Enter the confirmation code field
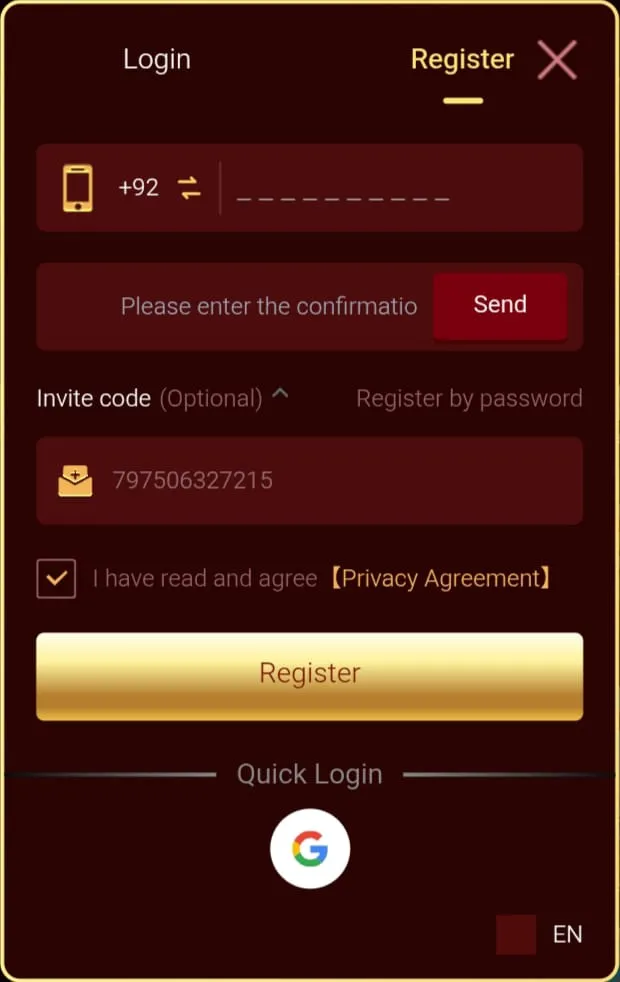The image size is (620, 982). click(x=268, y=306)
